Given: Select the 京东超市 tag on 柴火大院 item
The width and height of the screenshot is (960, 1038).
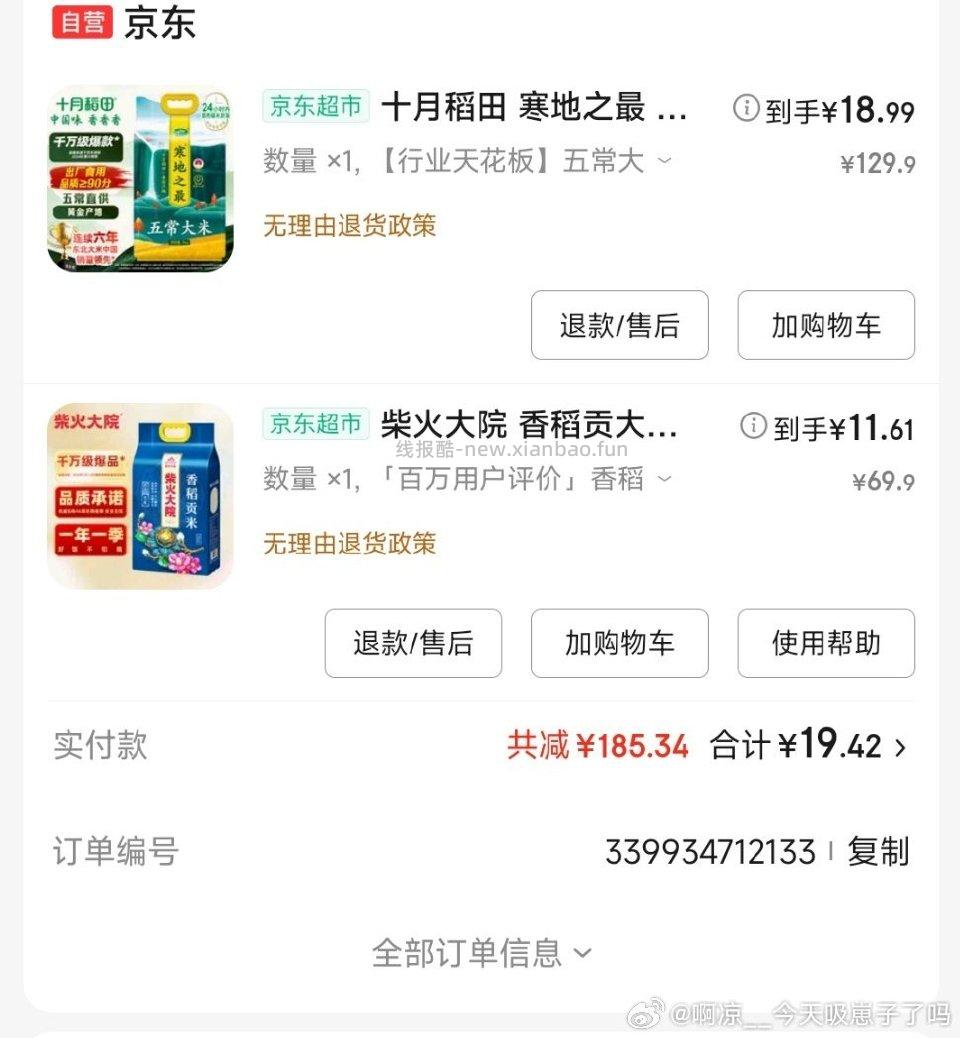Looking at the screenshot, I should pos(314,424).
